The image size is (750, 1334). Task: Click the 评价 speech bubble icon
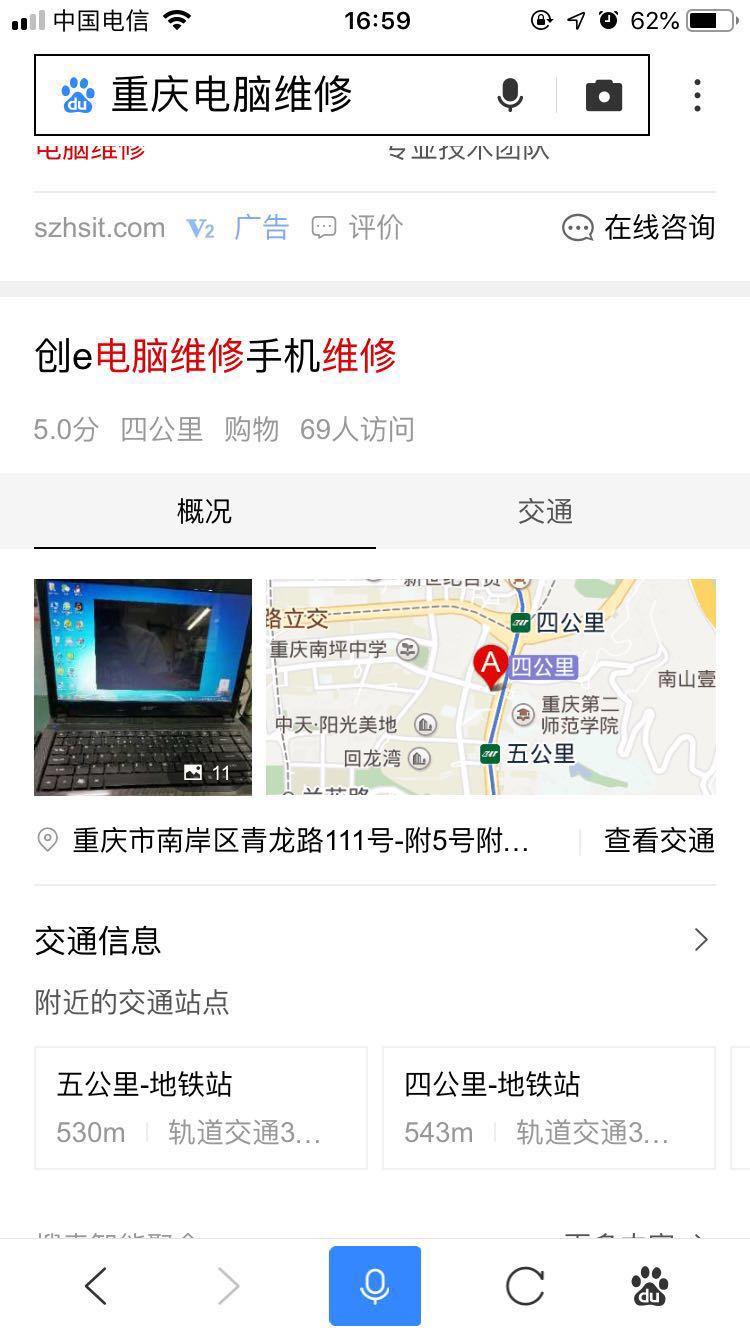coord(324,228)
